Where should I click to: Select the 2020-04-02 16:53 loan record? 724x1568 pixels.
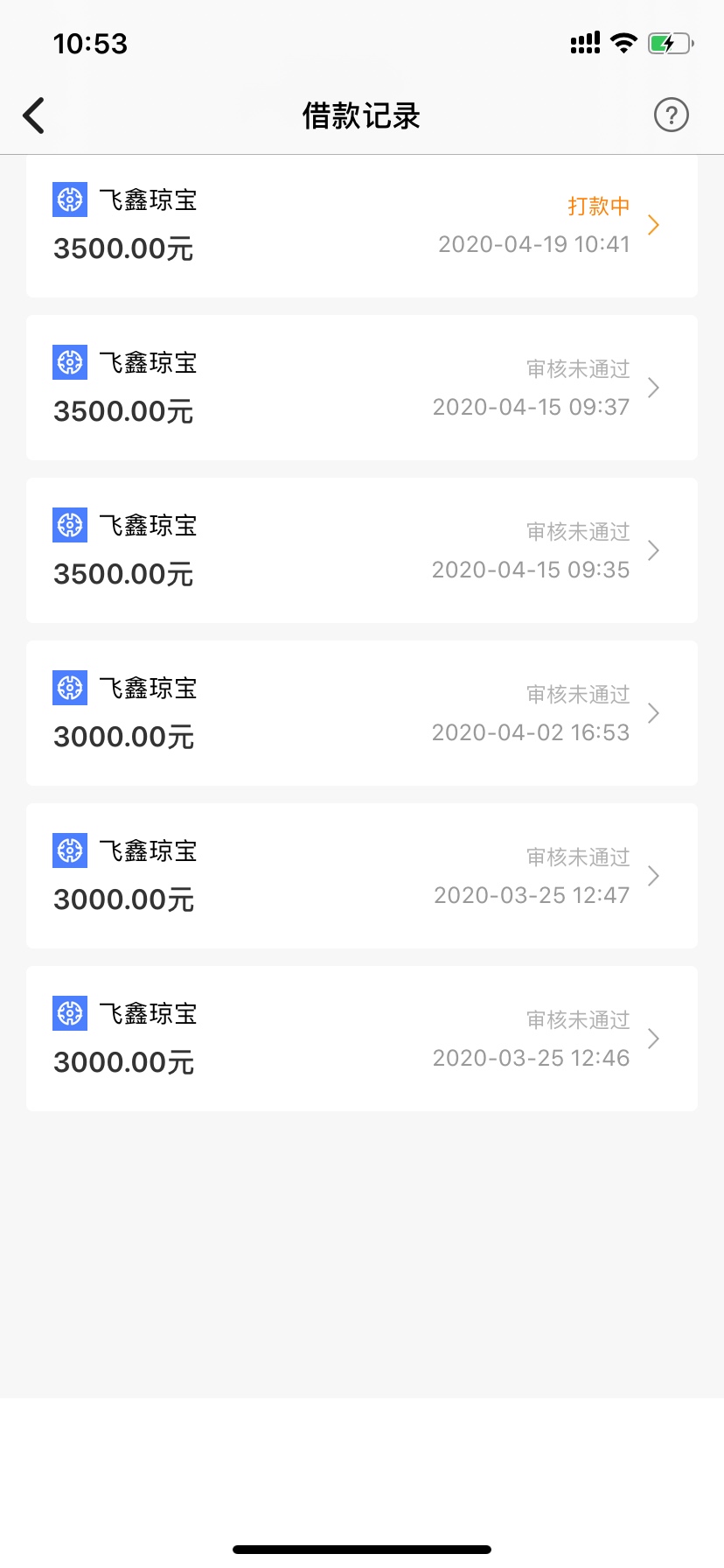click(362, 713)
